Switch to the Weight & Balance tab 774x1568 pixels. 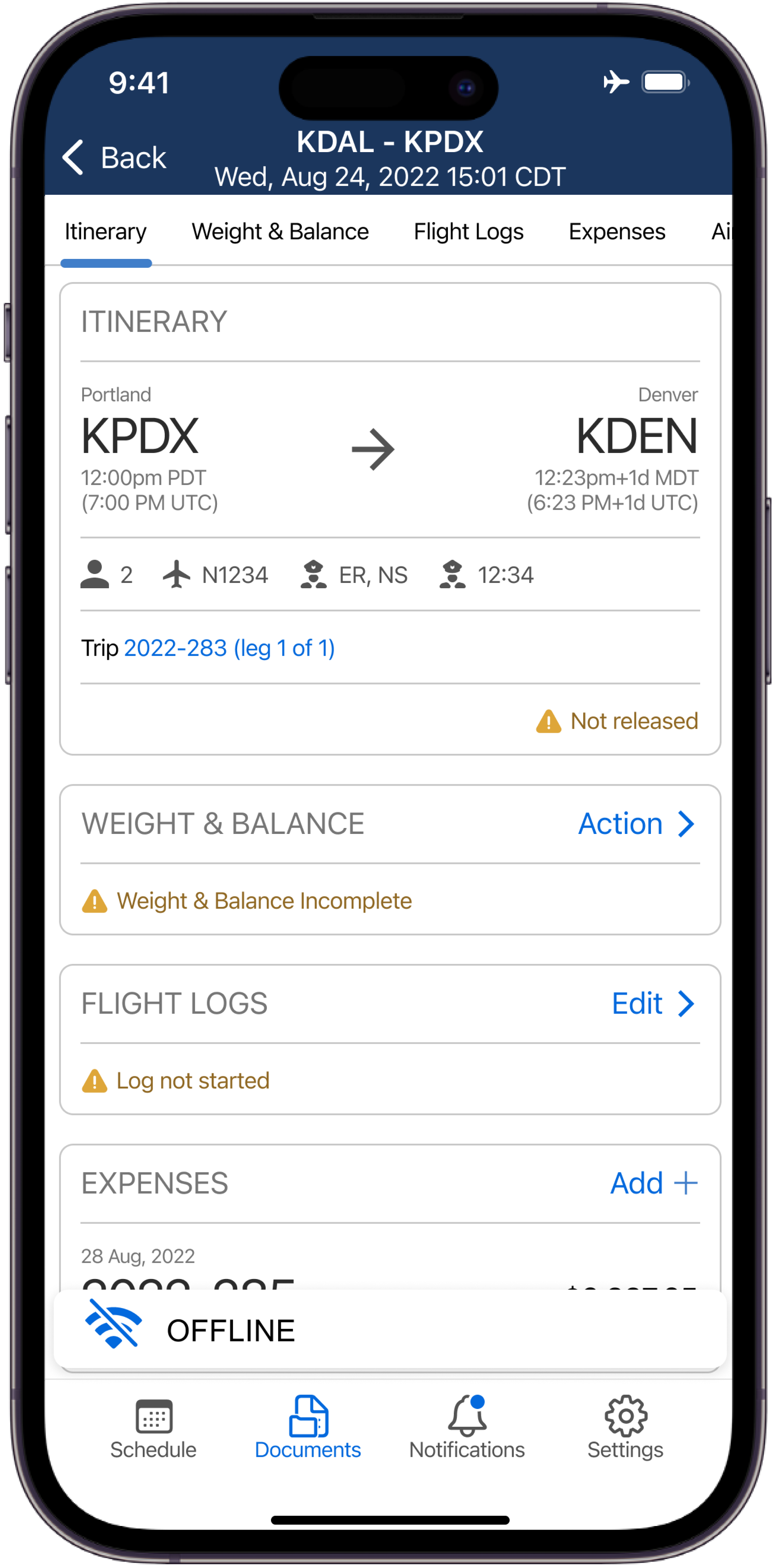click(x=280, y=232)
